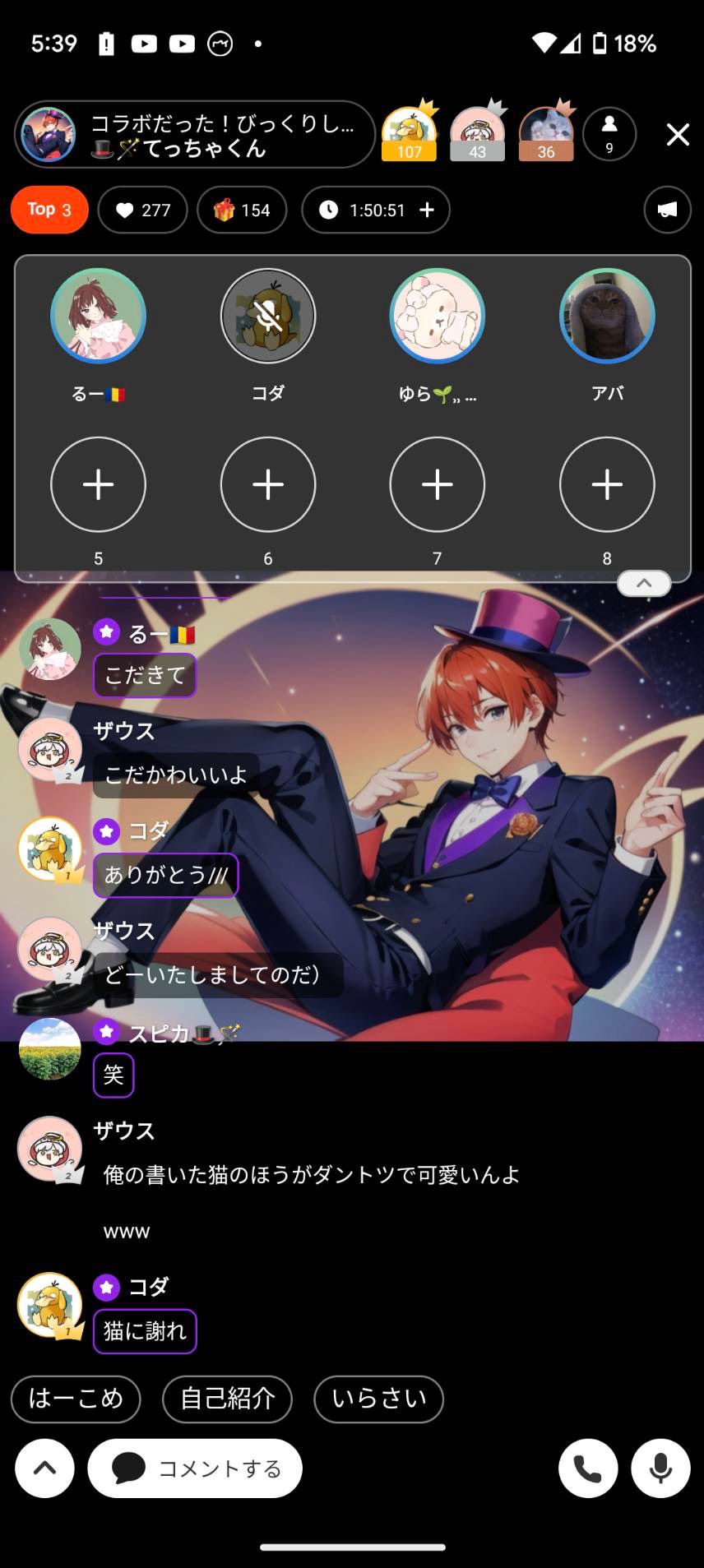Close the live stream

678,134
